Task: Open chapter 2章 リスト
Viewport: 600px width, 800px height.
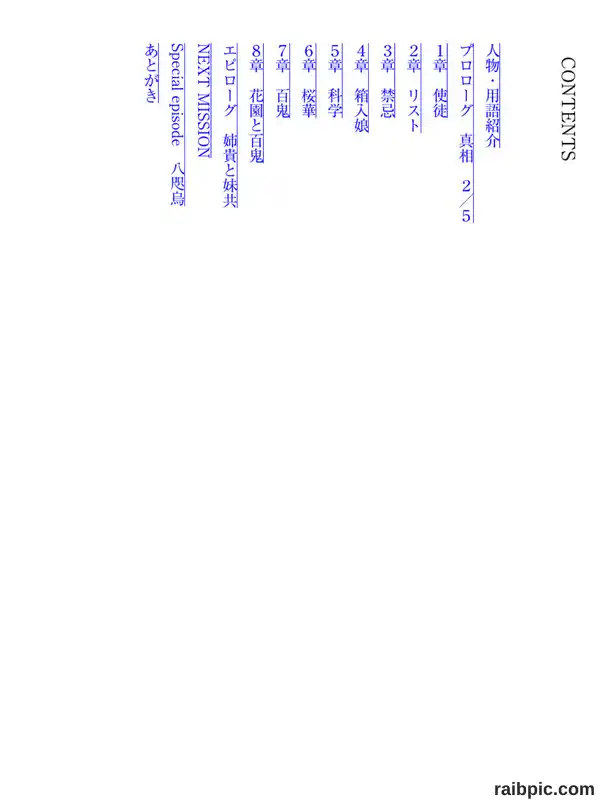Action: 413,88
